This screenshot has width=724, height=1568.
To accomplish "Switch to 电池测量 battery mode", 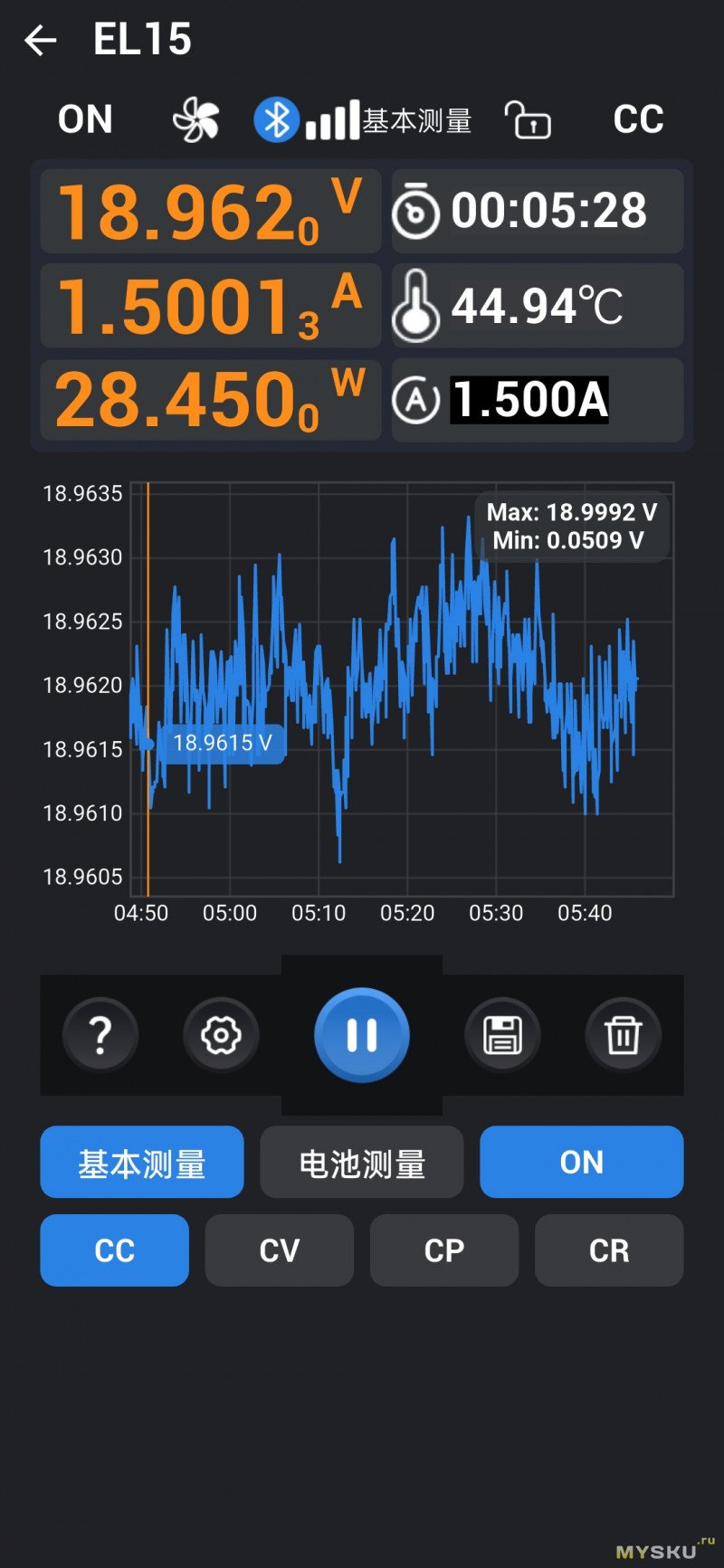I will (362, 1163).
